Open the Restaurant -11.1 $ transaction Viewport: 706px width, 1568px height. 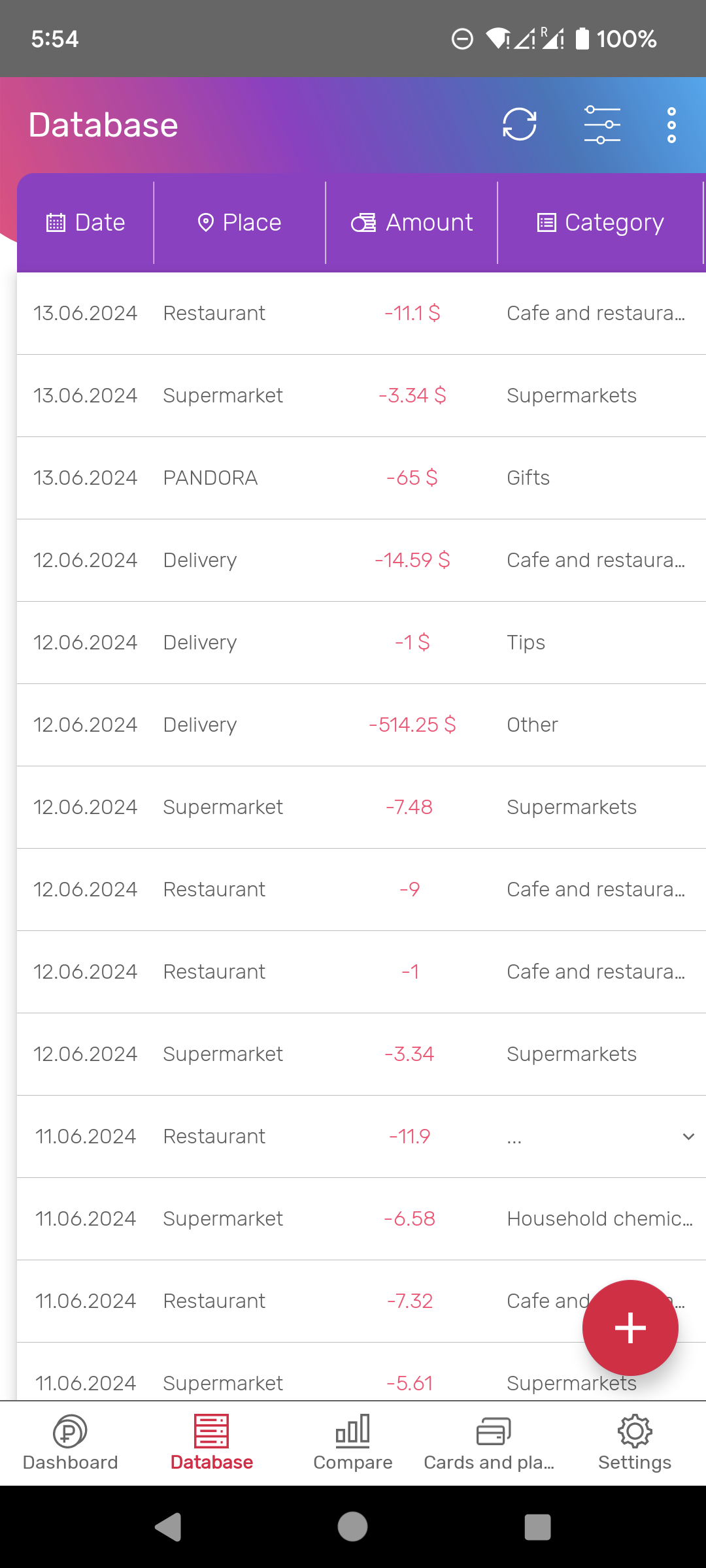pos(361,314)
